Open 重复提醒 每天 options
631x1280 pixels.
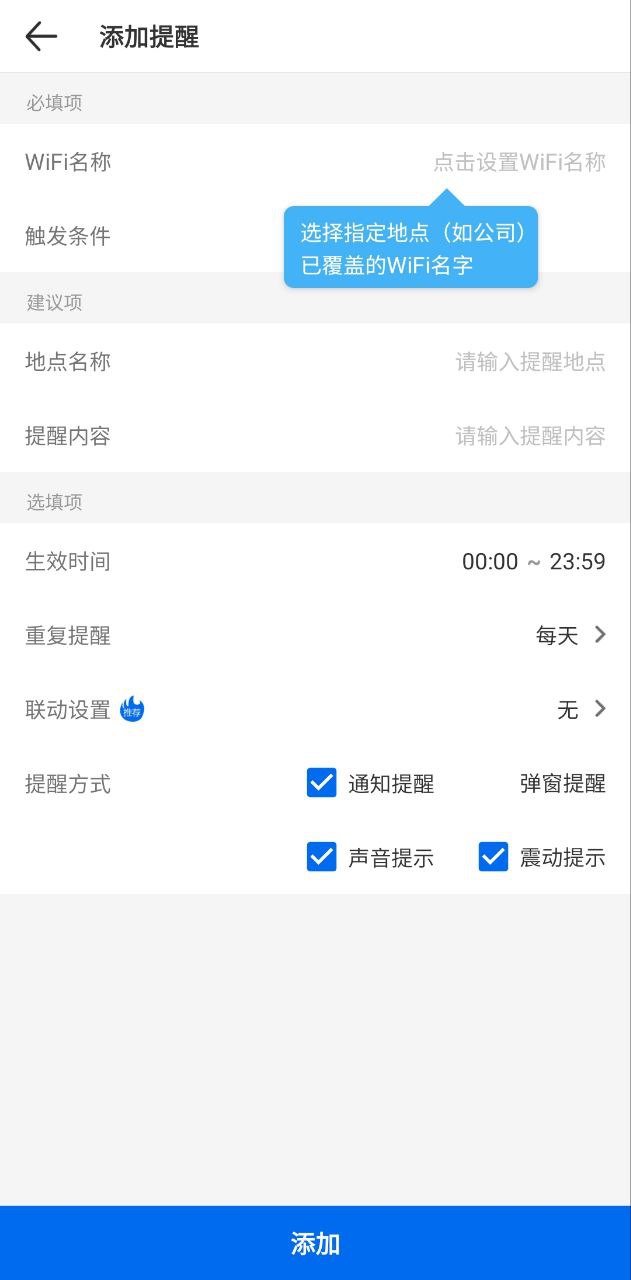pyautogui.click(x=570, y=636)
